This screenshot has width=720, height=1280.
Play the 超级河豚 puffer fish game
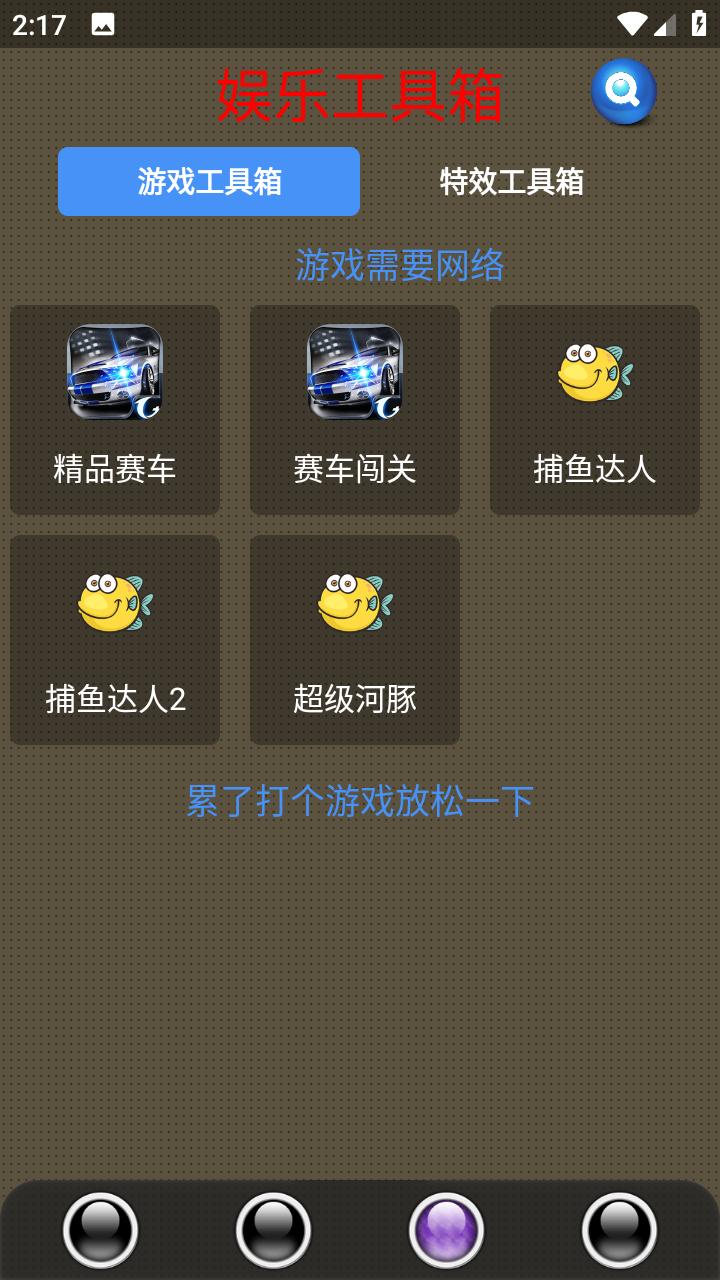click(354, 640)
